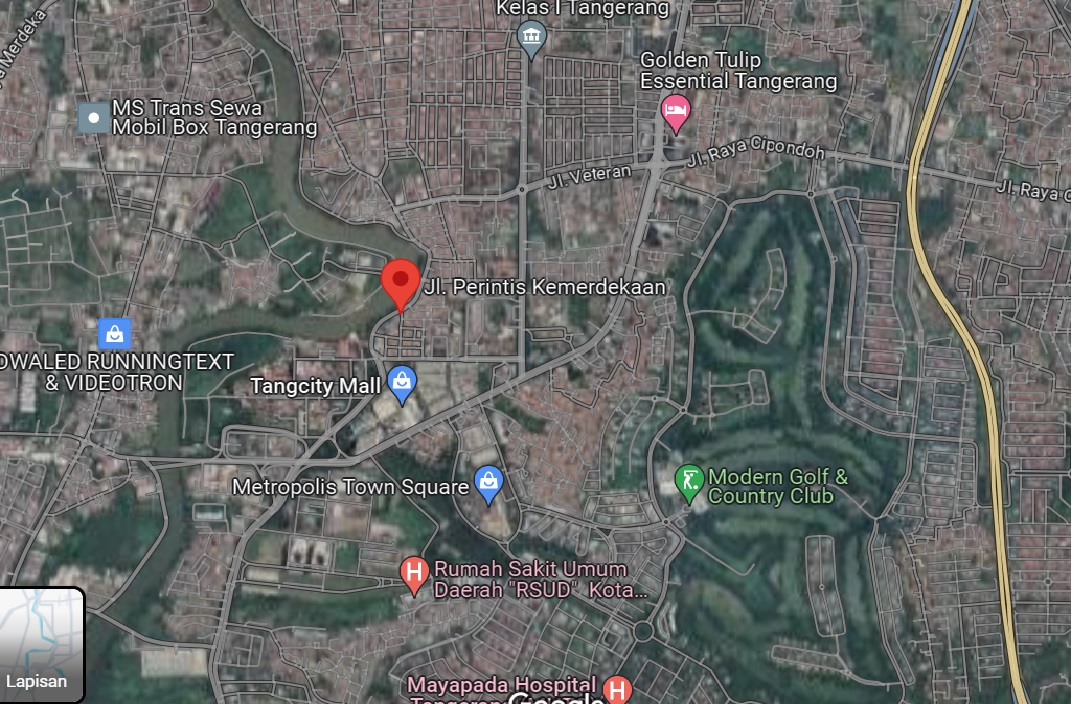The height and width of the screenshot is (704, 1074).
Task: Open the Rumah Sakit Umum Daerah RSUD marker
Action: coord(412,575)
